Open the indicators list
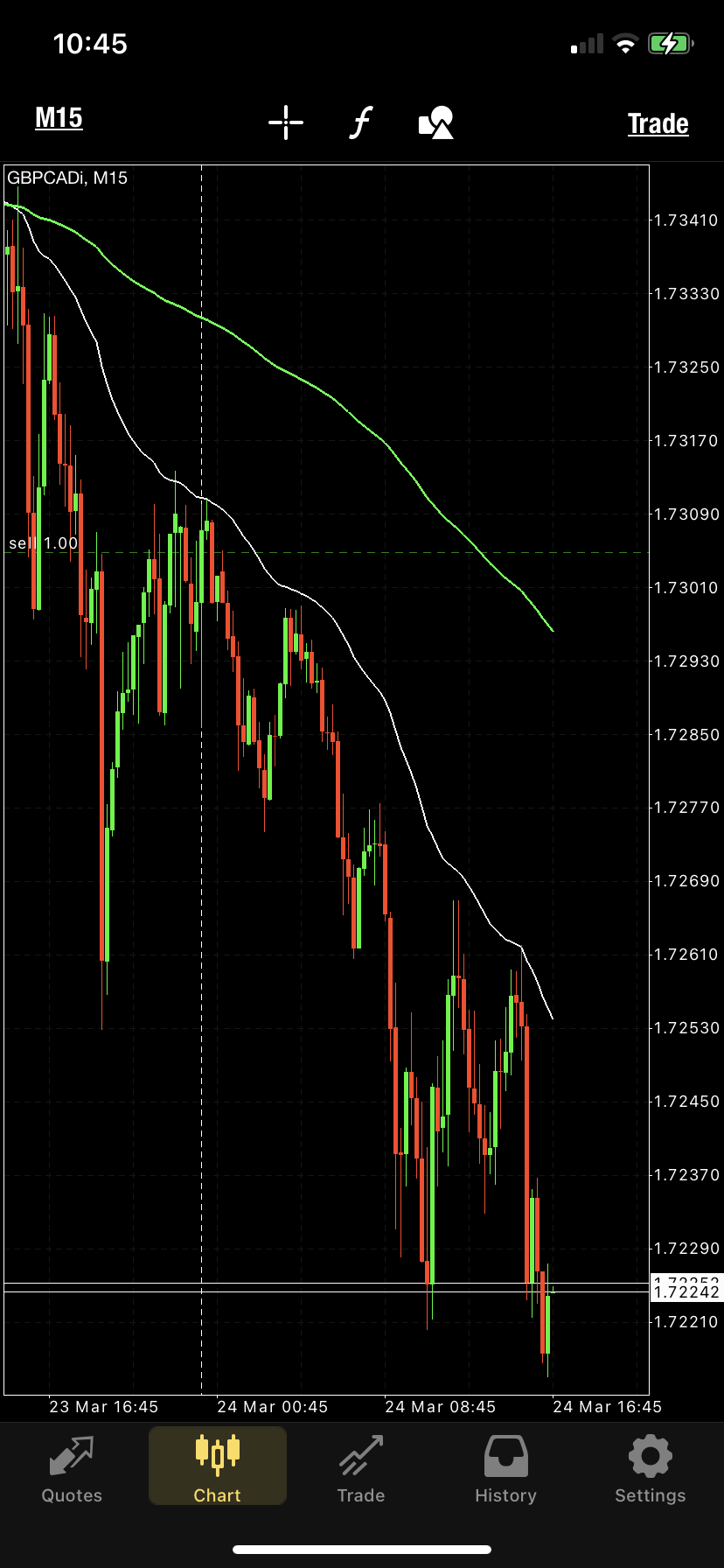This screenshot has width=724, height=1568. (x=360, y=122)
